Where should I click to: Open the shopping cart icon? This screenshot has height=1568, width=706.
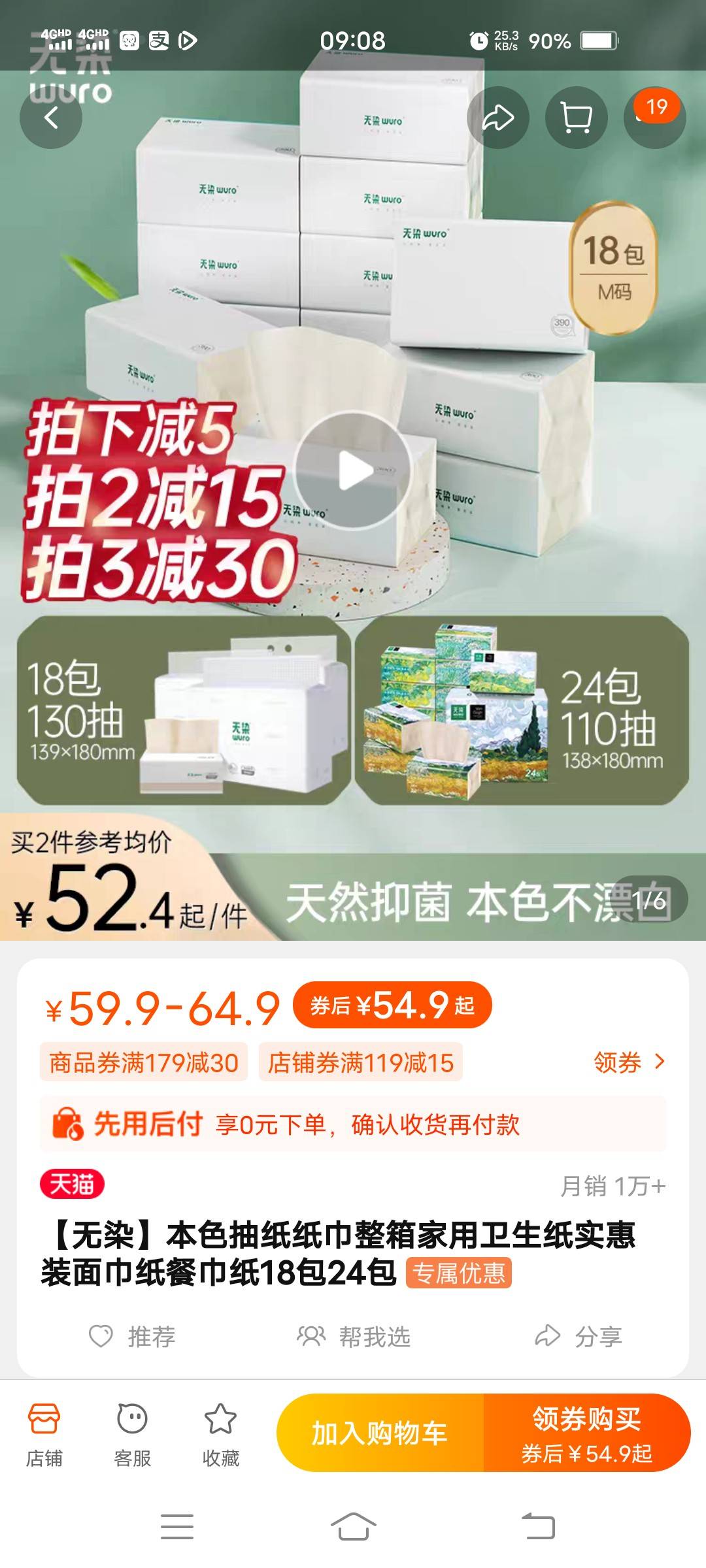(x=576, y=118)
